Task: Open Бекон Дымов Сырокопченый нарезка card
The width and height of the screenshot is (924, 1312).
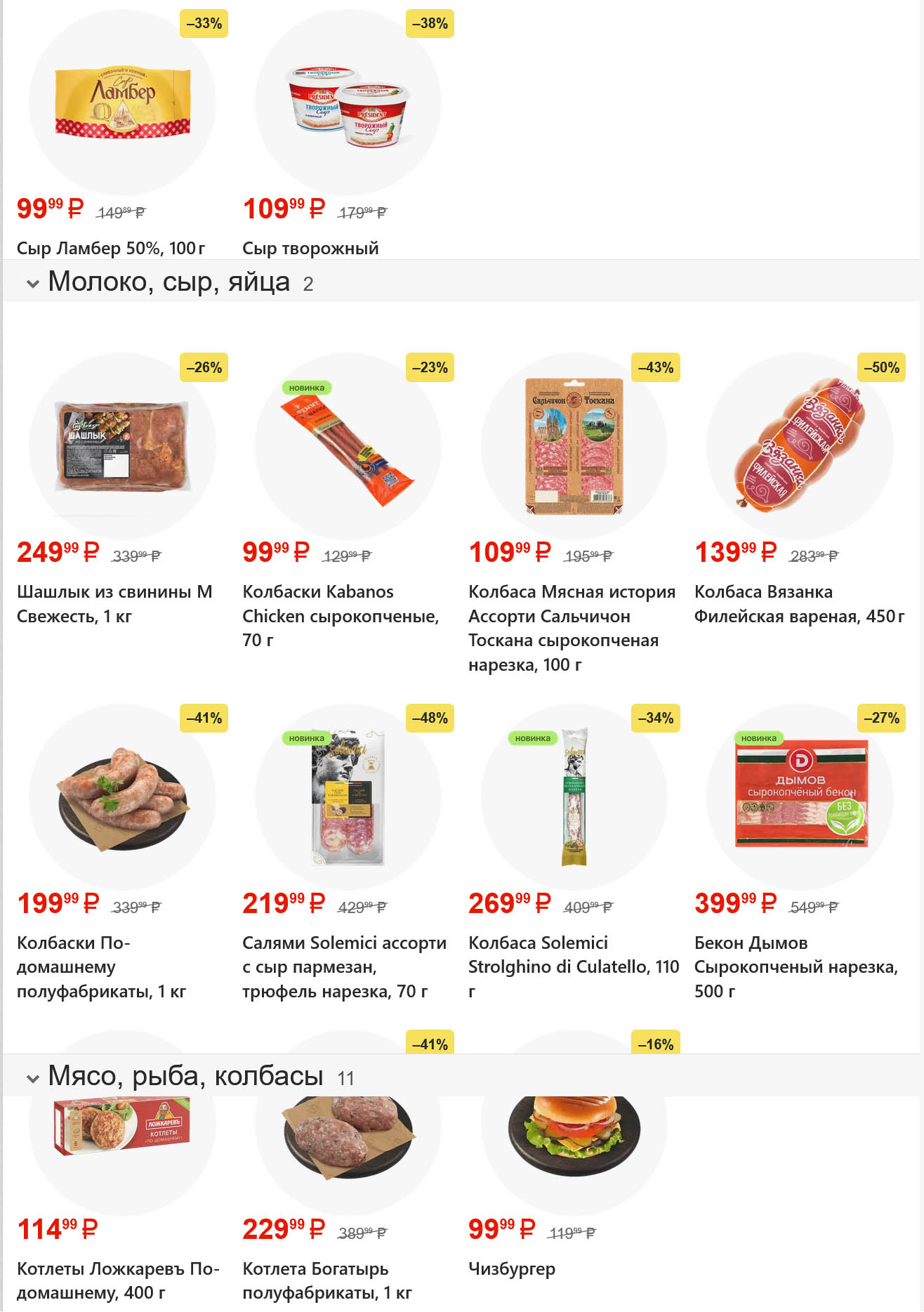Action: point(800,798)
